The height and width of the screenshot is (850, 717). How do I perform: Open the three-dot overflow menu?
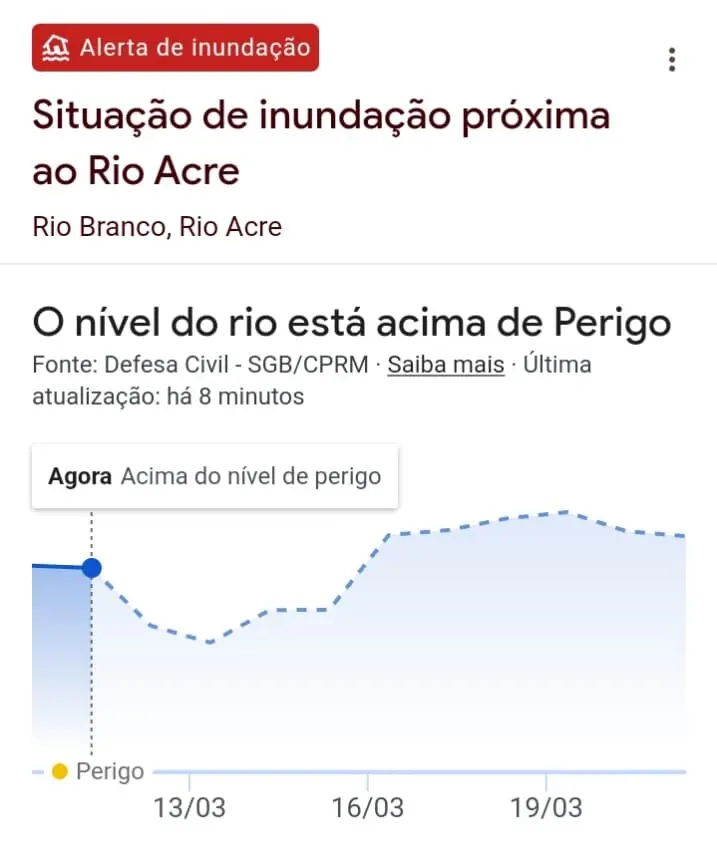point(672,60)
